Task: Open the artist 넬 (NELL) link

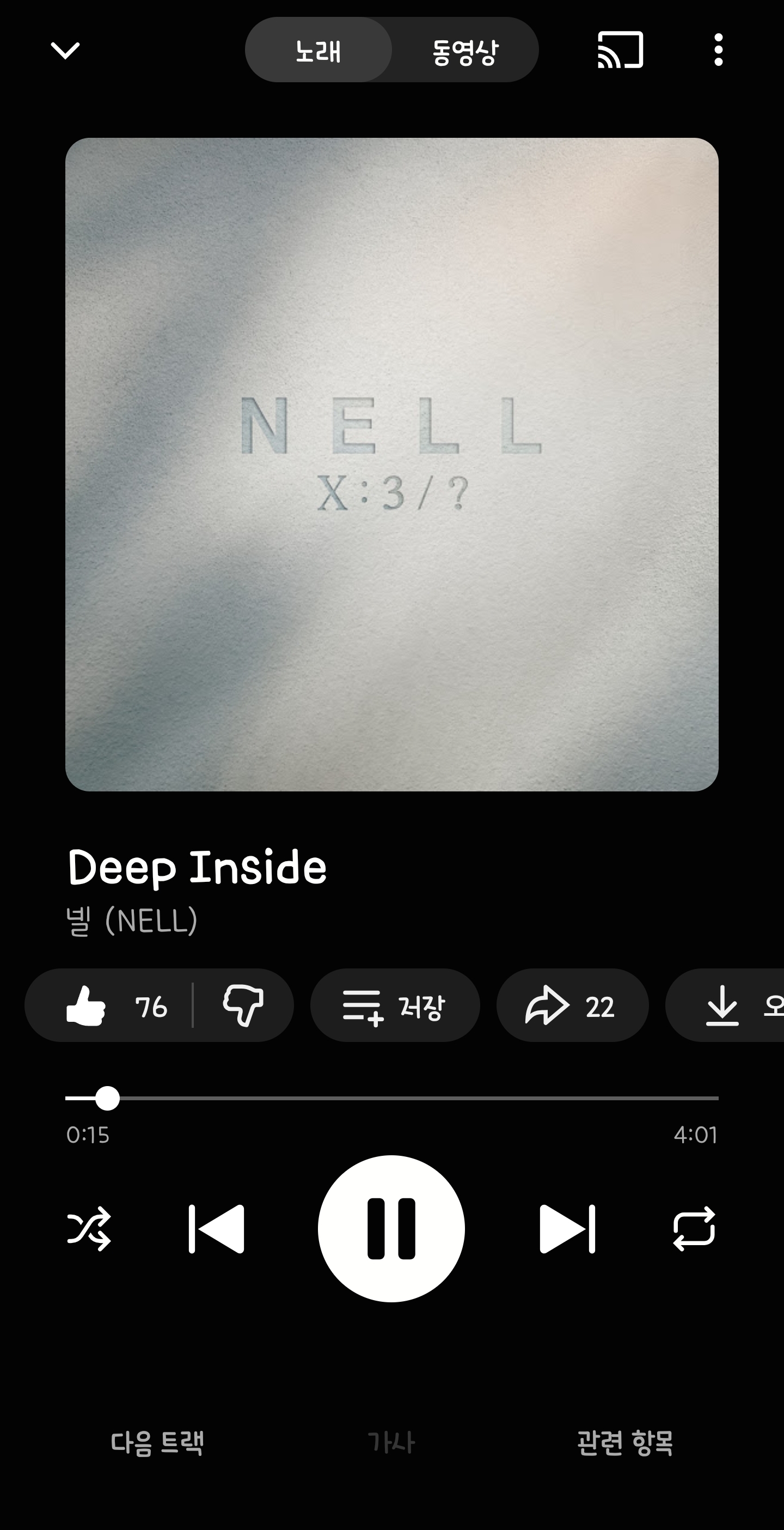Action: point(132,921)
